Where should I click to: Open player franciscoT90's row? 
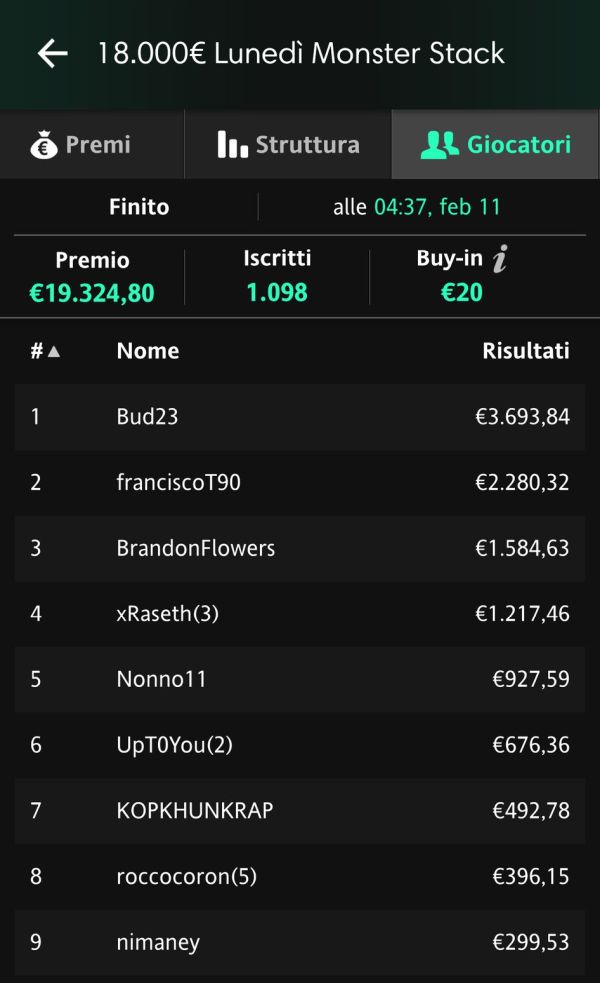coord(300,483)
